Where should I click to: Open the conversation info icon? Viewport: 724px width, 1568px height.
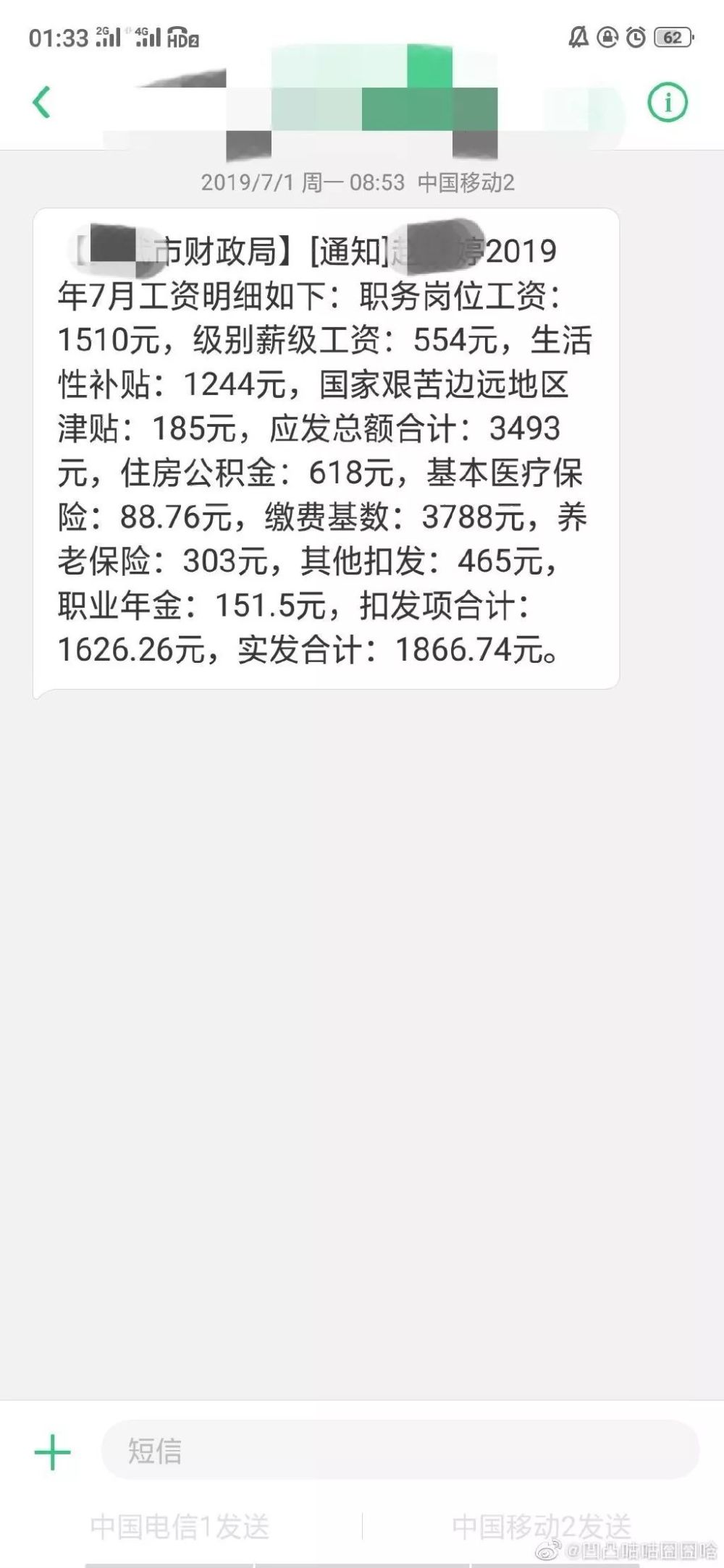pos(667,102)
